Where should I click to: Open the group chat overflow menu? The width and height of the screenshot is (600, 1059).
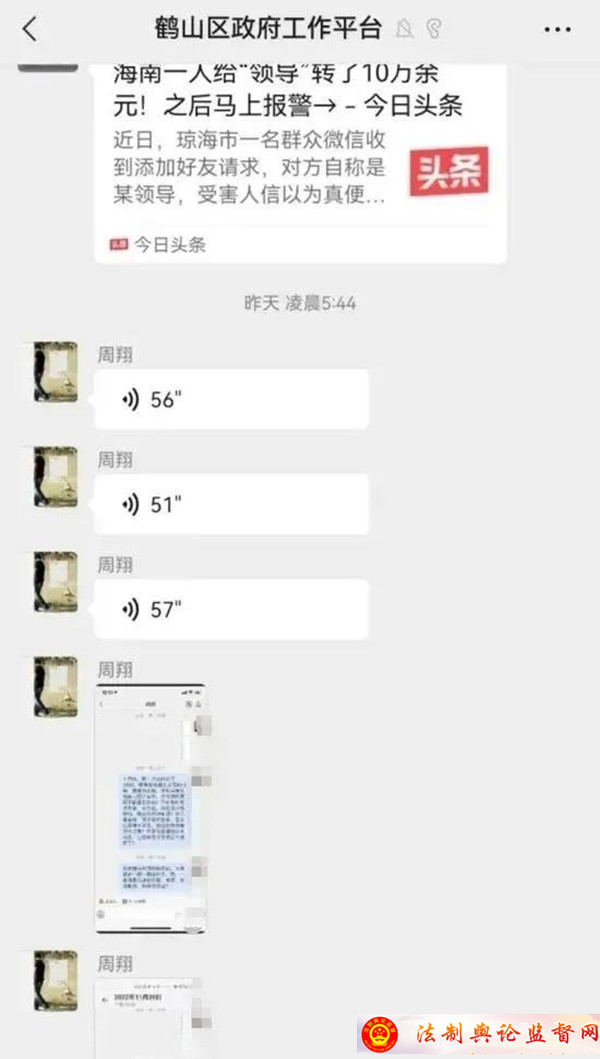(557, 29)
